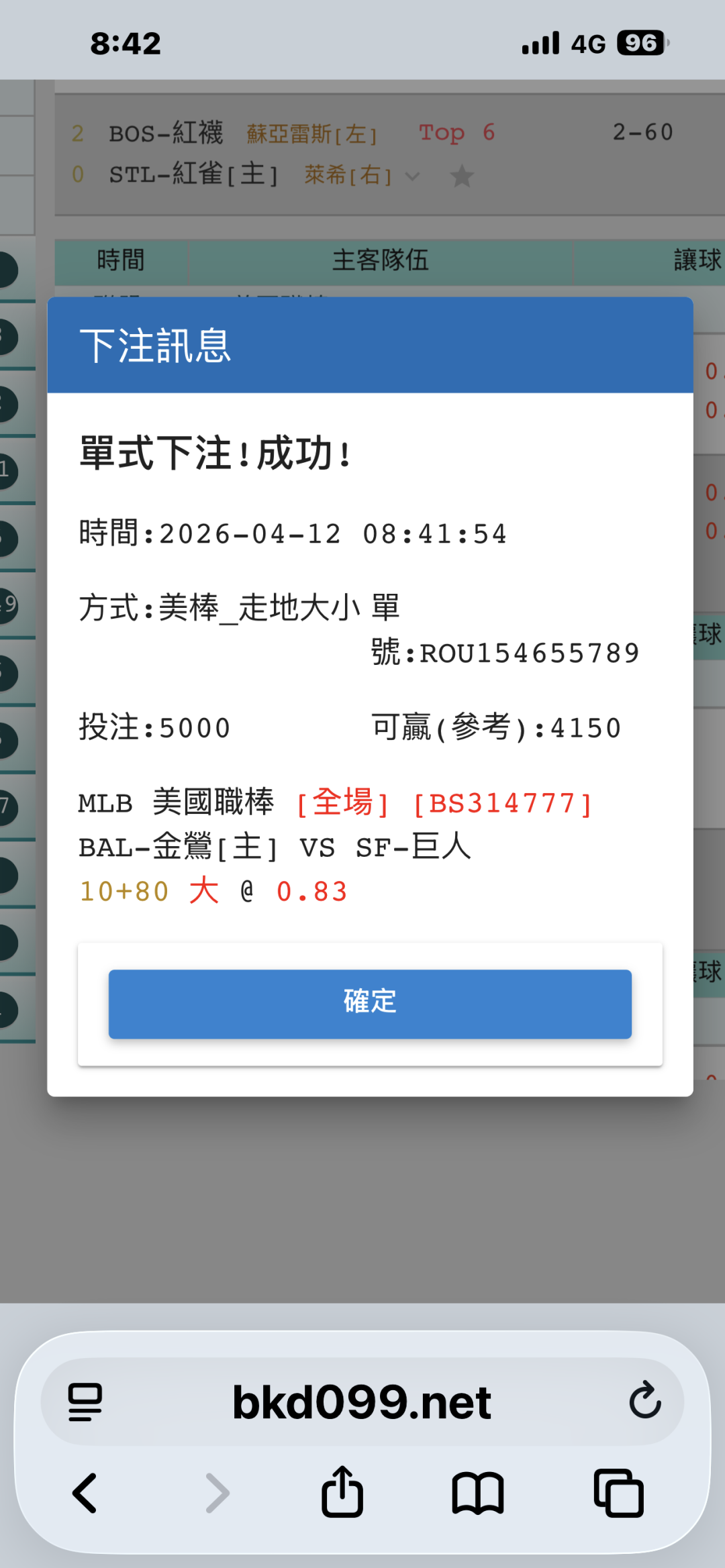Go back to the previous page
Image resolution: width=725 pixels, height=1568 pixels.
click(85, 1493)
